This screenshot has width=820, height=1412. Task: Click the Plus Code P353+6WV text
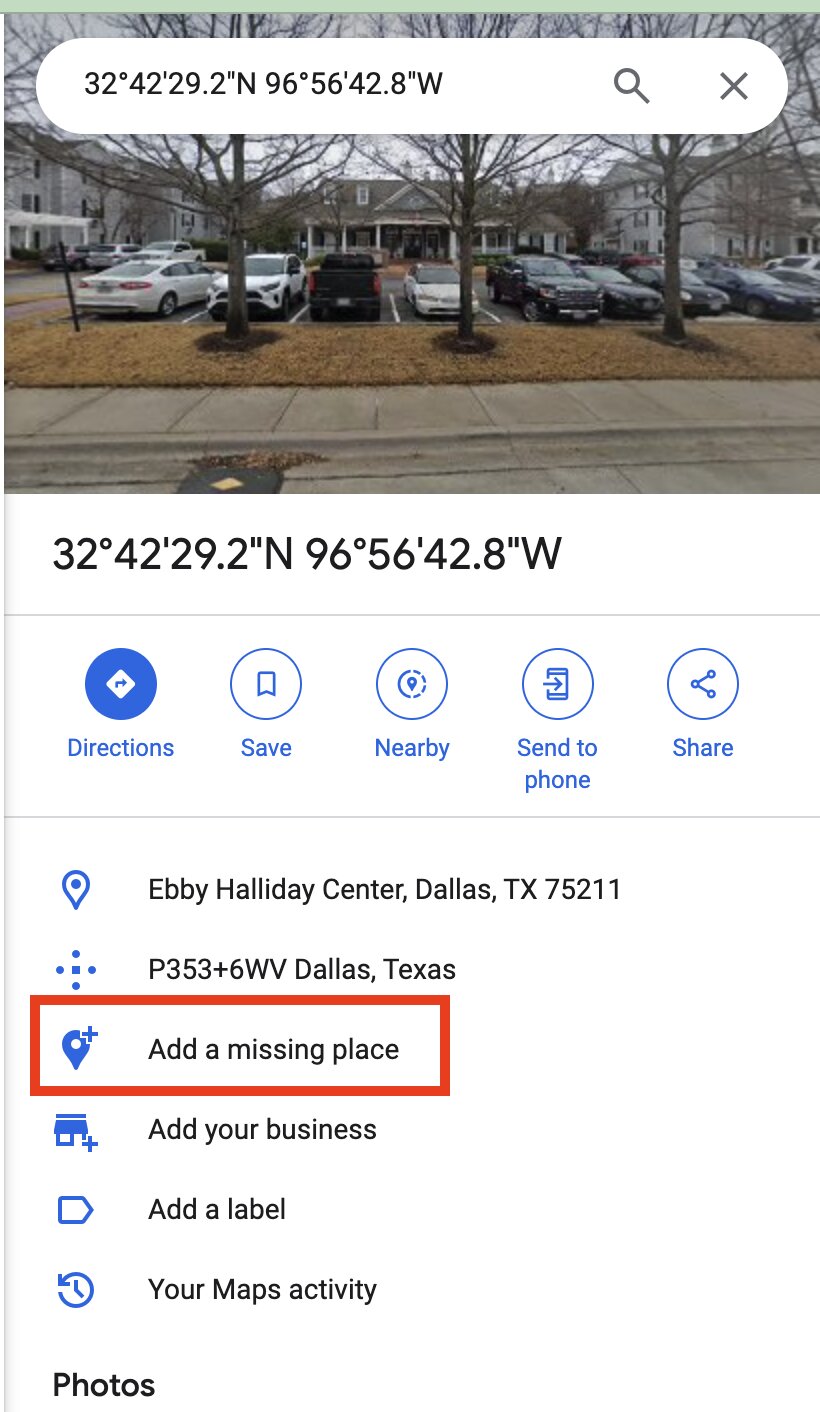point(302,968)
